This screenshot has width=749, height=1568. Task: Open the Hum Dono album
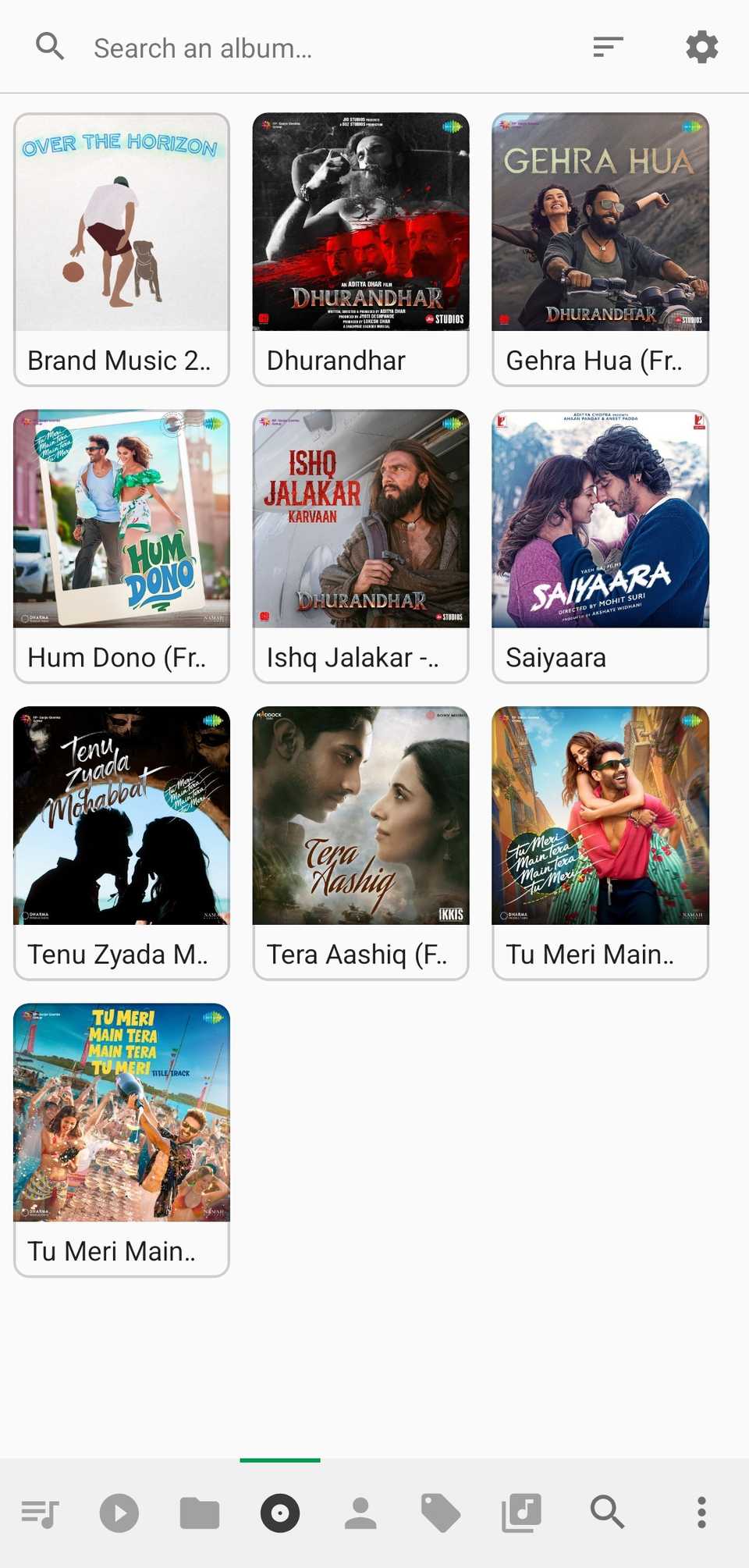(122, 546)
